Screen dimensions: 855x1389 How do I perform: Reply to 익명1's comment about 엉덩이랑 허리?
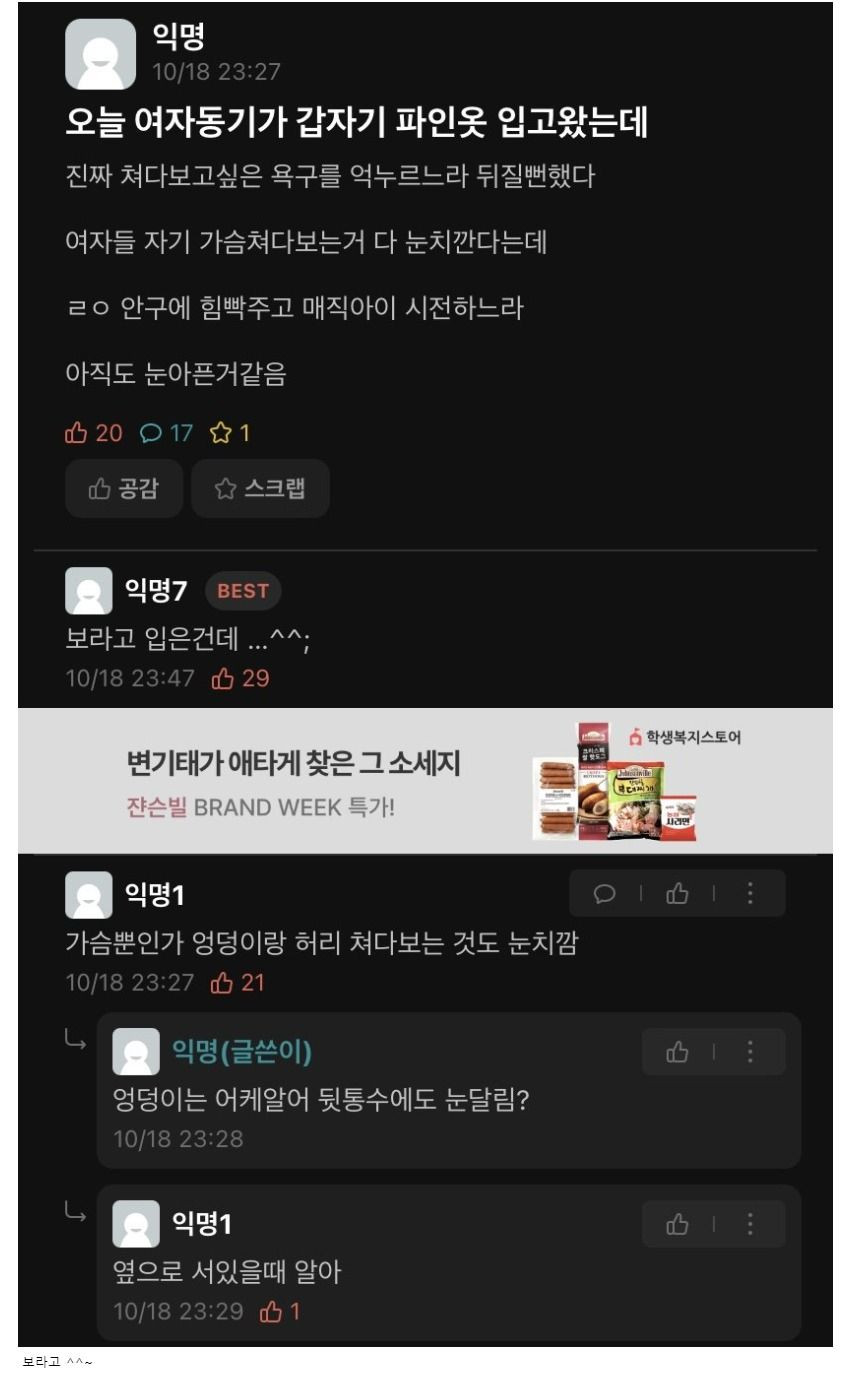[x=605, y=893]
